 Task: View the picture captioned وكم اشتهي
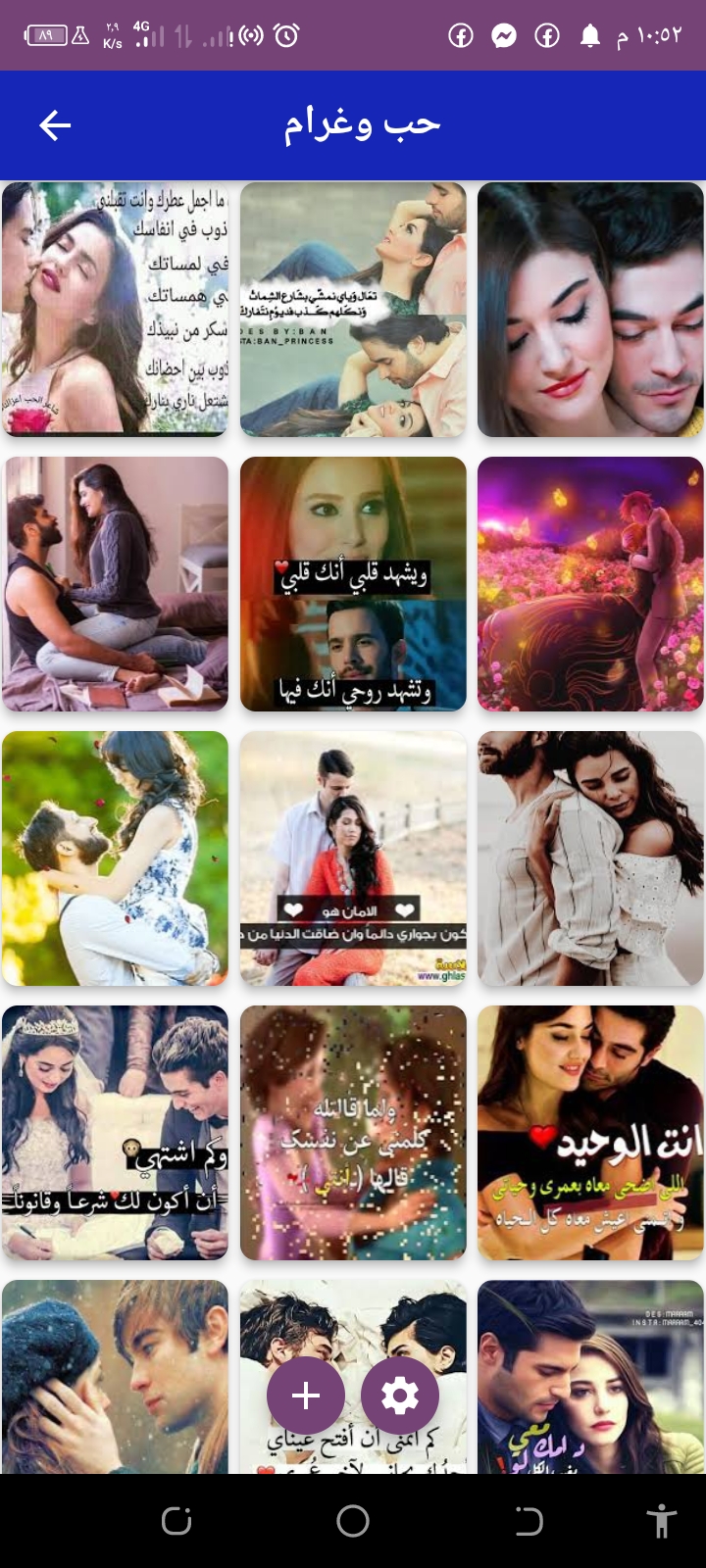(115, 1133)
